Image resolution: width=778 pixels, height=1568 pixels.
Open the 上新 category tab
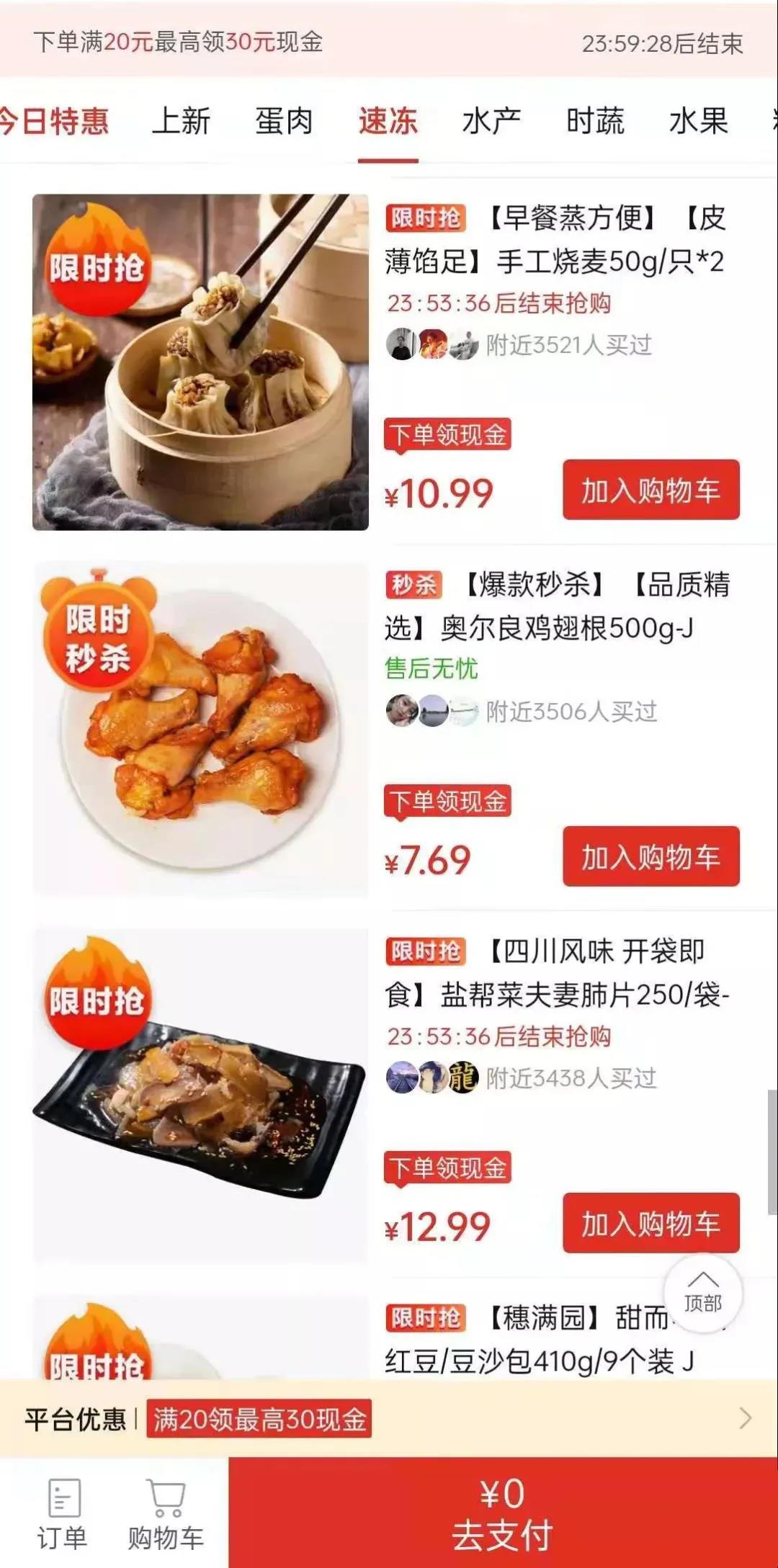click(181, 121)
